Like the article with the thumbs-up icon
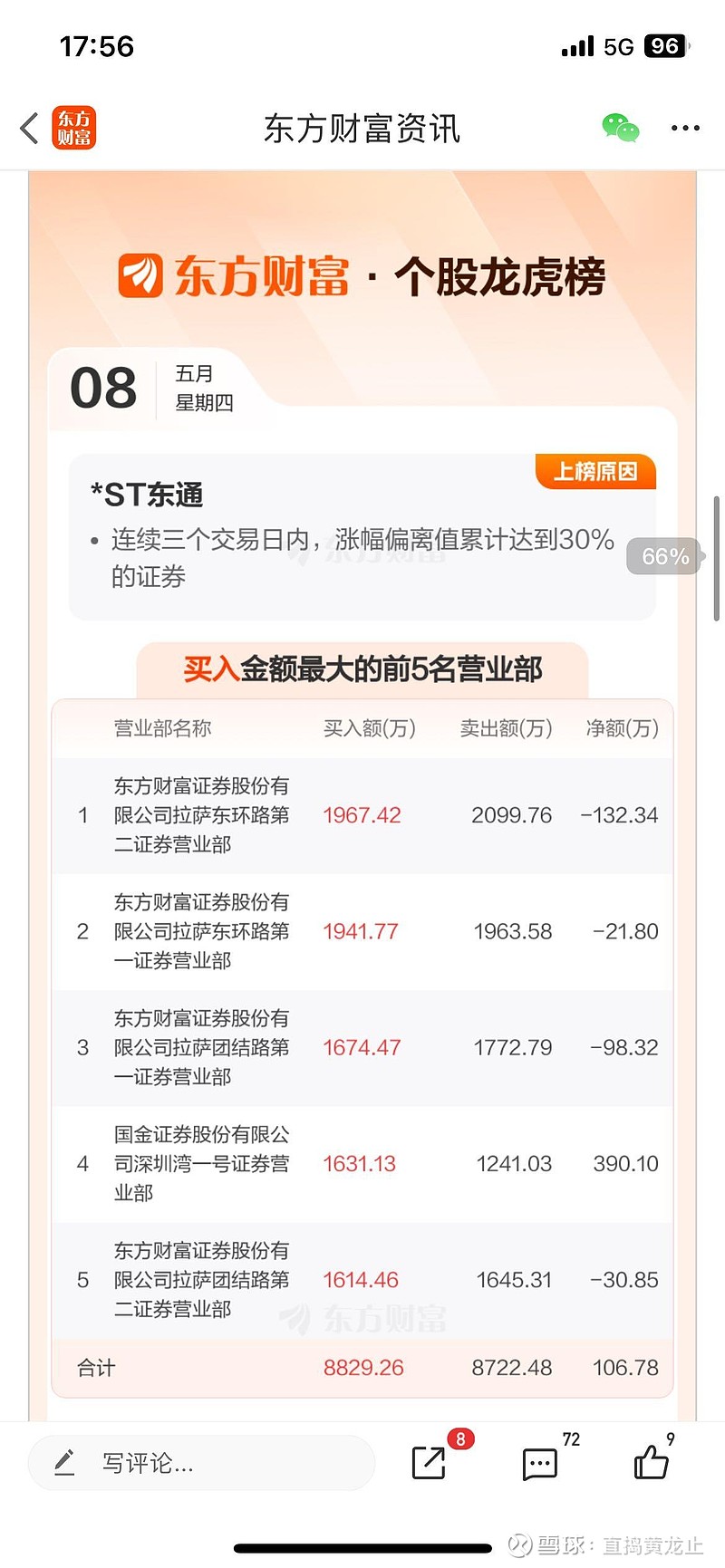Viewport: 725px width, 1568px height. (652, 1465)
